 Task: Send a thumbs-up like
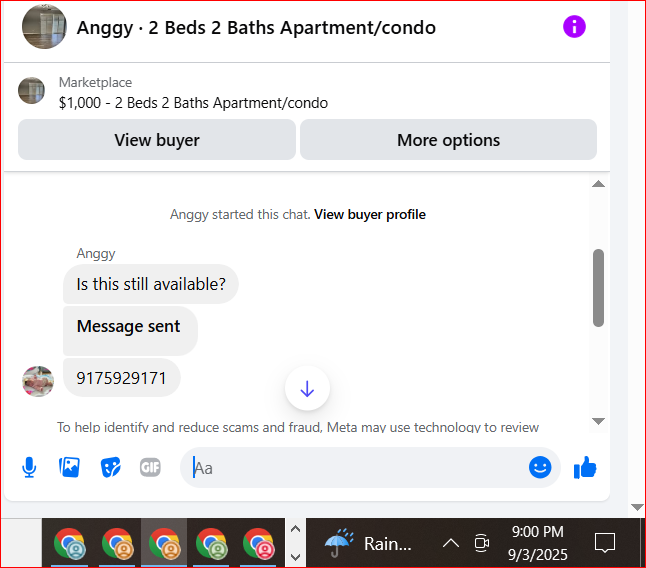585,467
